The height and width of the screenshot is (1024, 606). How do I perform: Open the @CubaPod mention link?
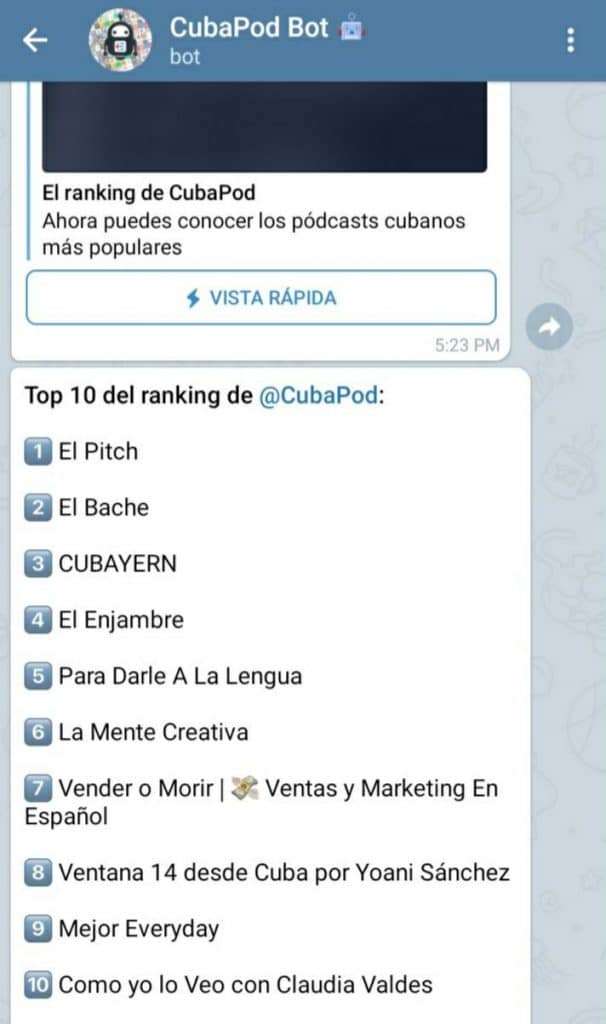[318, 395]
